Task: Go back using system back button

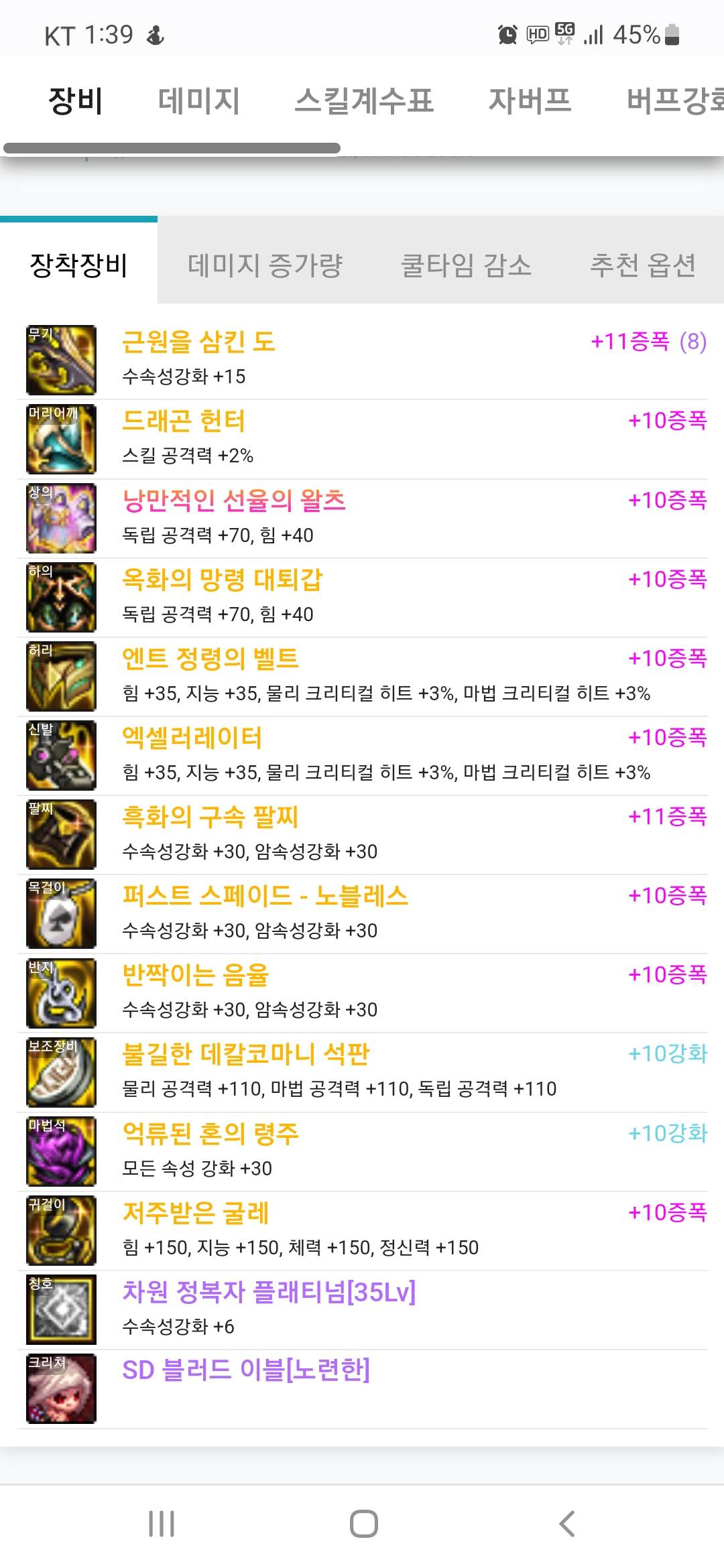Action: [x=566, y=1523]
